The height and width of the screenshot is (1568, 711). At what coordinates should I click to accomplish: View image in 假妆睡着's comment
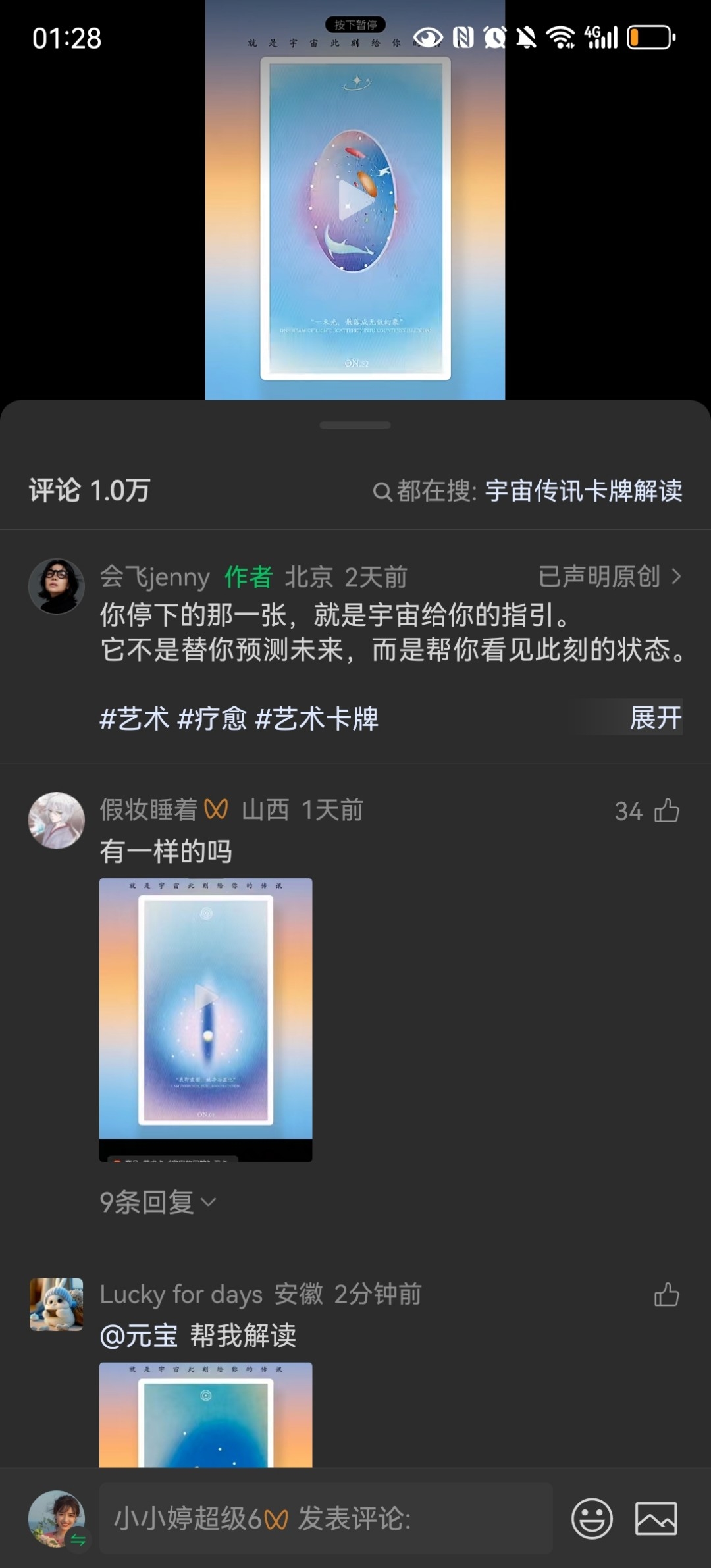point(206,1020)
